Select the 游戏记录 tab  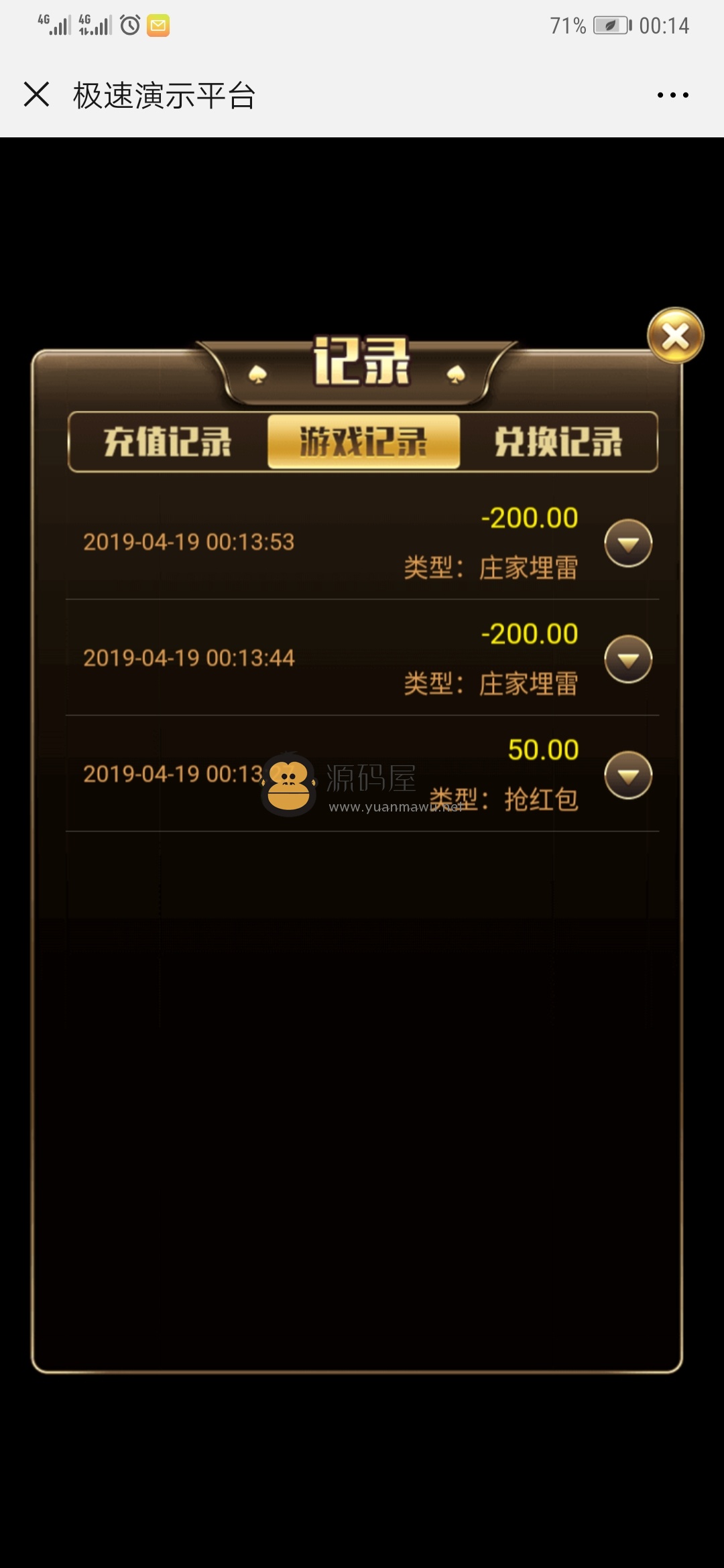point(363,442)
